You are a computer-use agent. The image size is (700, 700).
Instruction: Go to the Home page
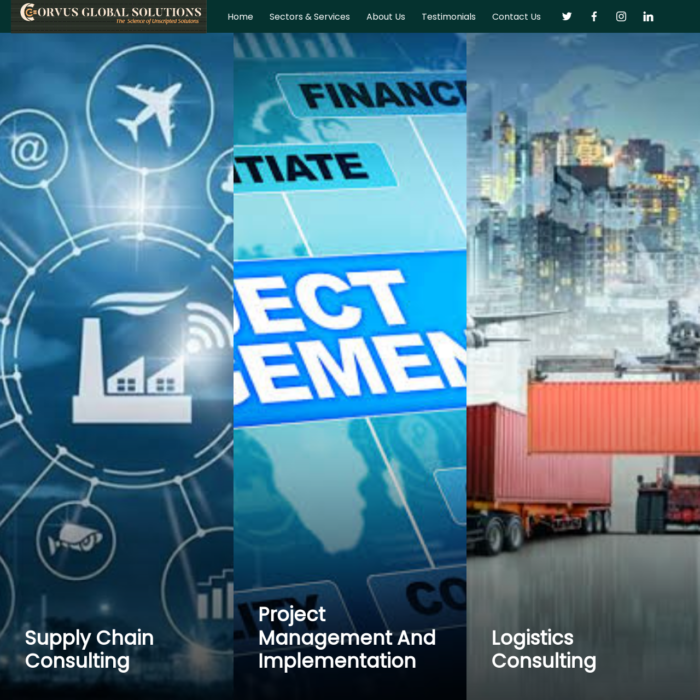(x=240, y=17)
